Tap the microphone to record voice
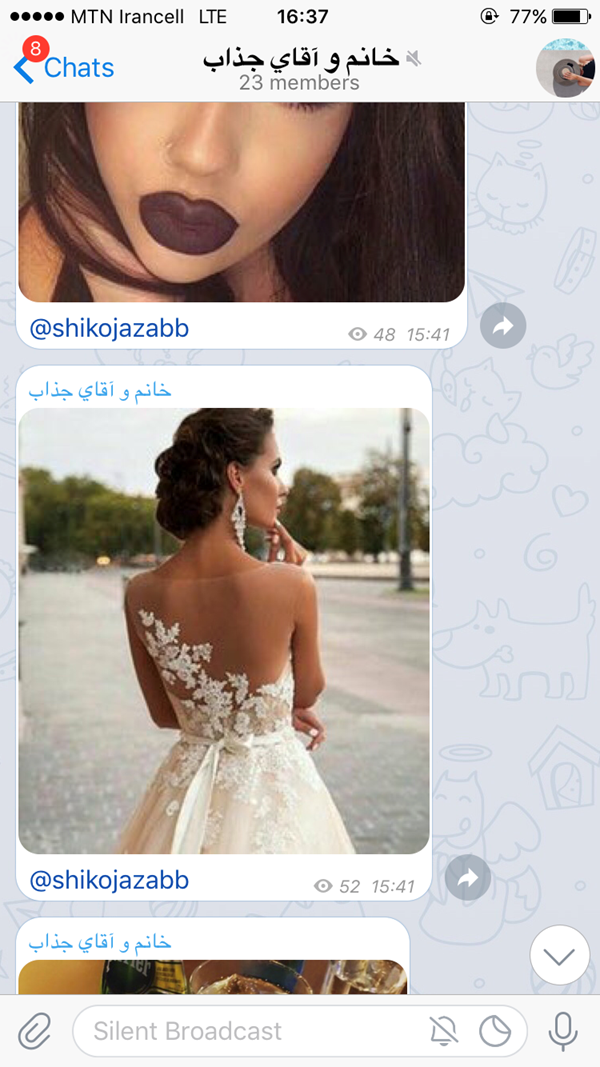Image resolution: width=600 pixels, height=1067 pixels. [563, 1031]
